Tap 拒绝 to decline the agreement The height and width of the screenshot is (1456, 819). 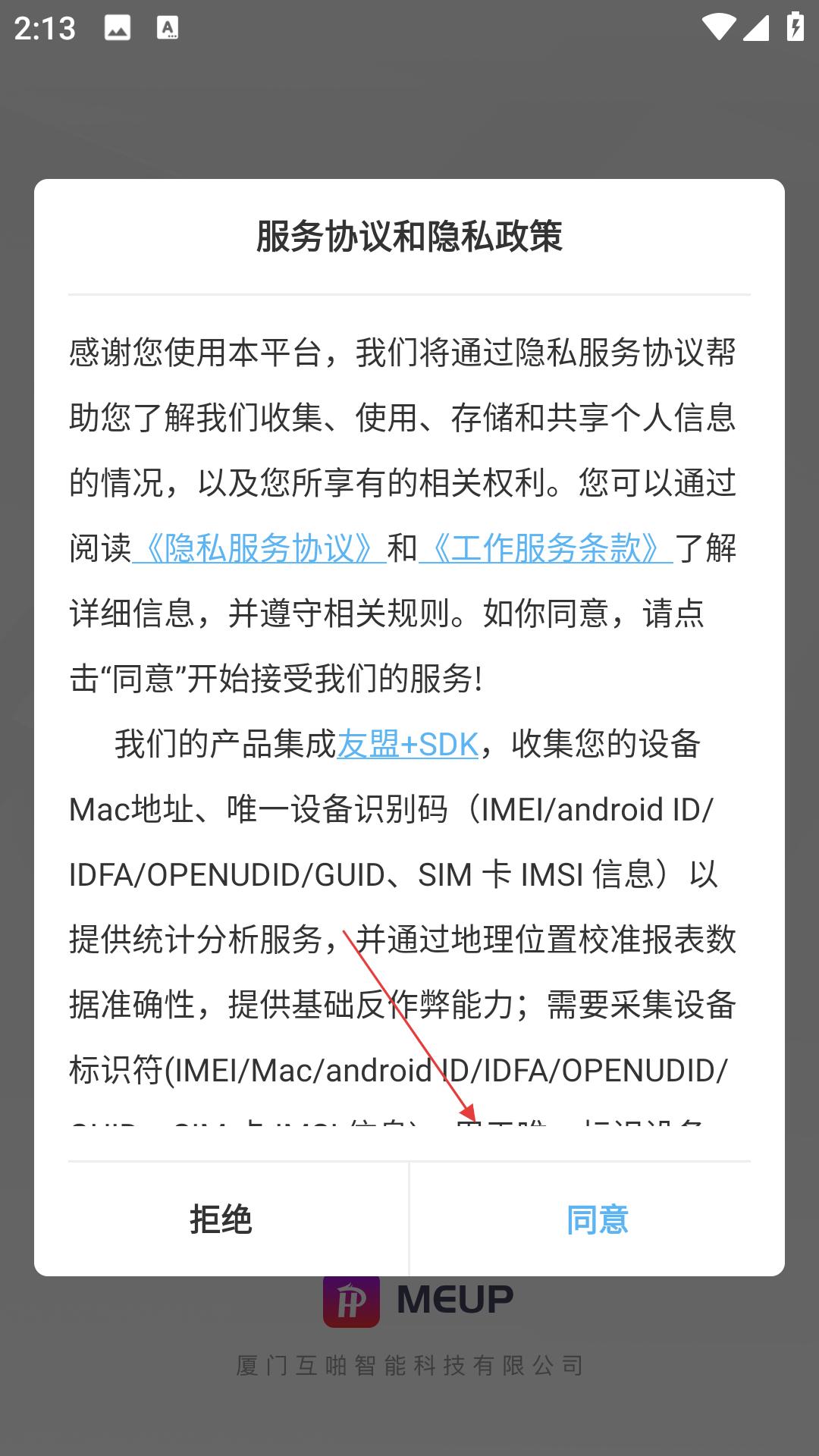[221, 1219]
